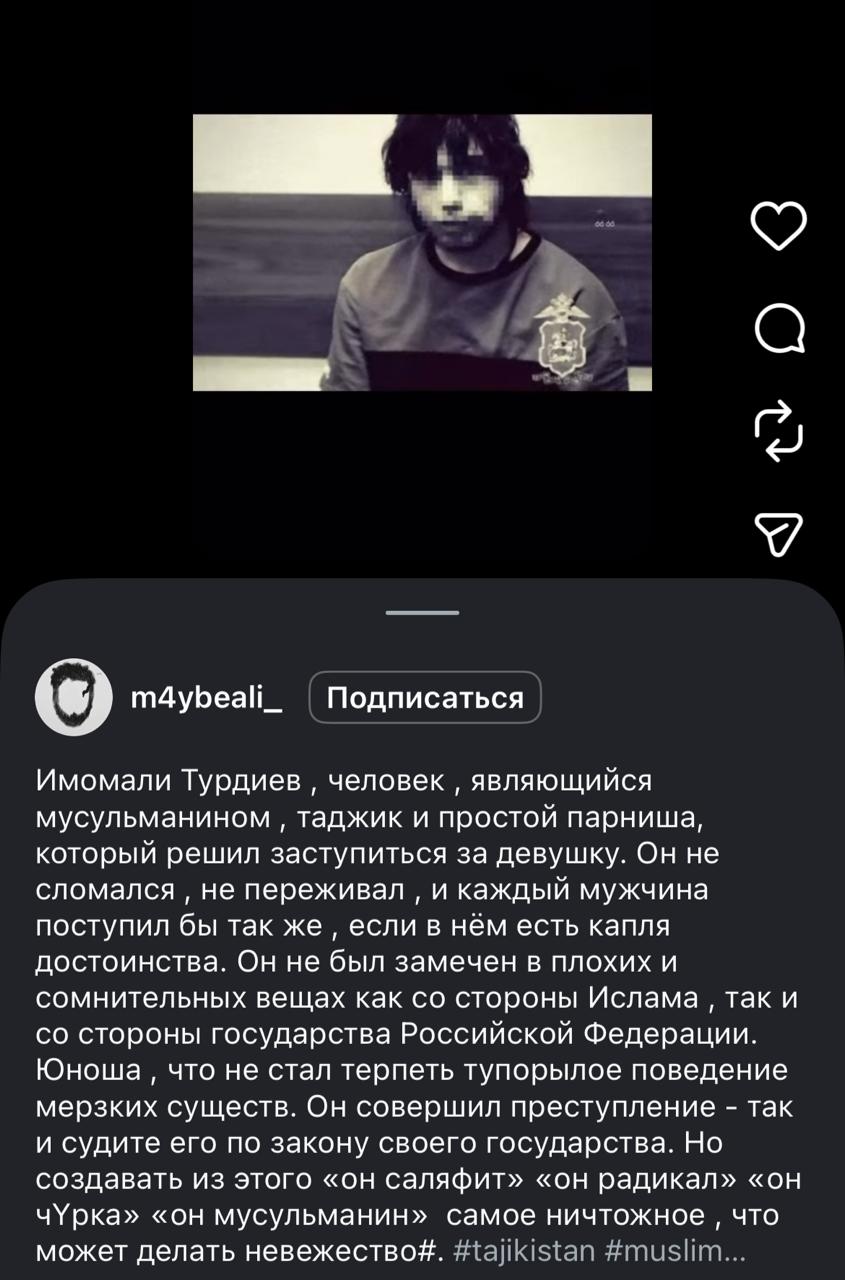Tap the Подписаться button to follow
The width and height of the screenshot is (845, 1280).
pyautogui.click(x=425, y=697)
